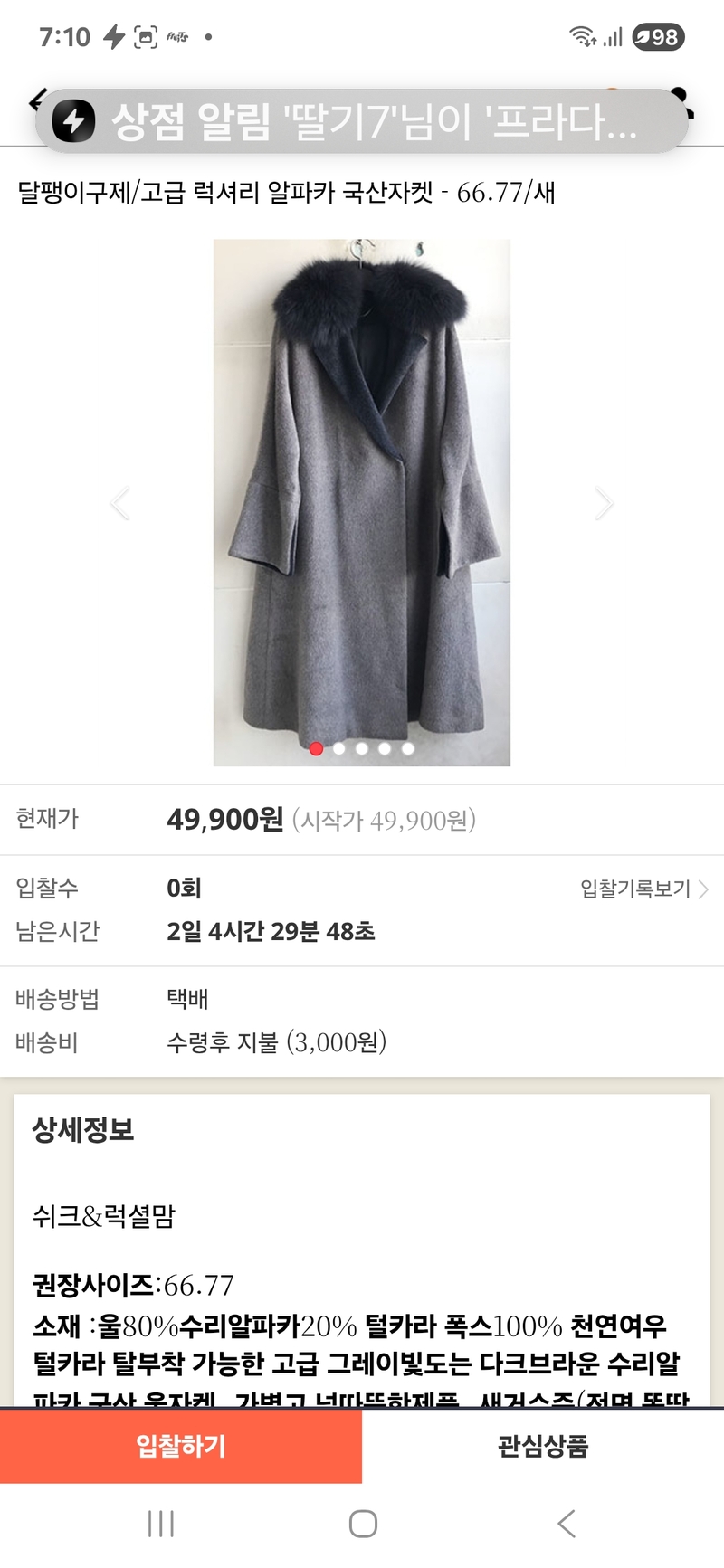Show the next product image arrow
This screenshot has width=724, height=1568.
pos(605,503)
